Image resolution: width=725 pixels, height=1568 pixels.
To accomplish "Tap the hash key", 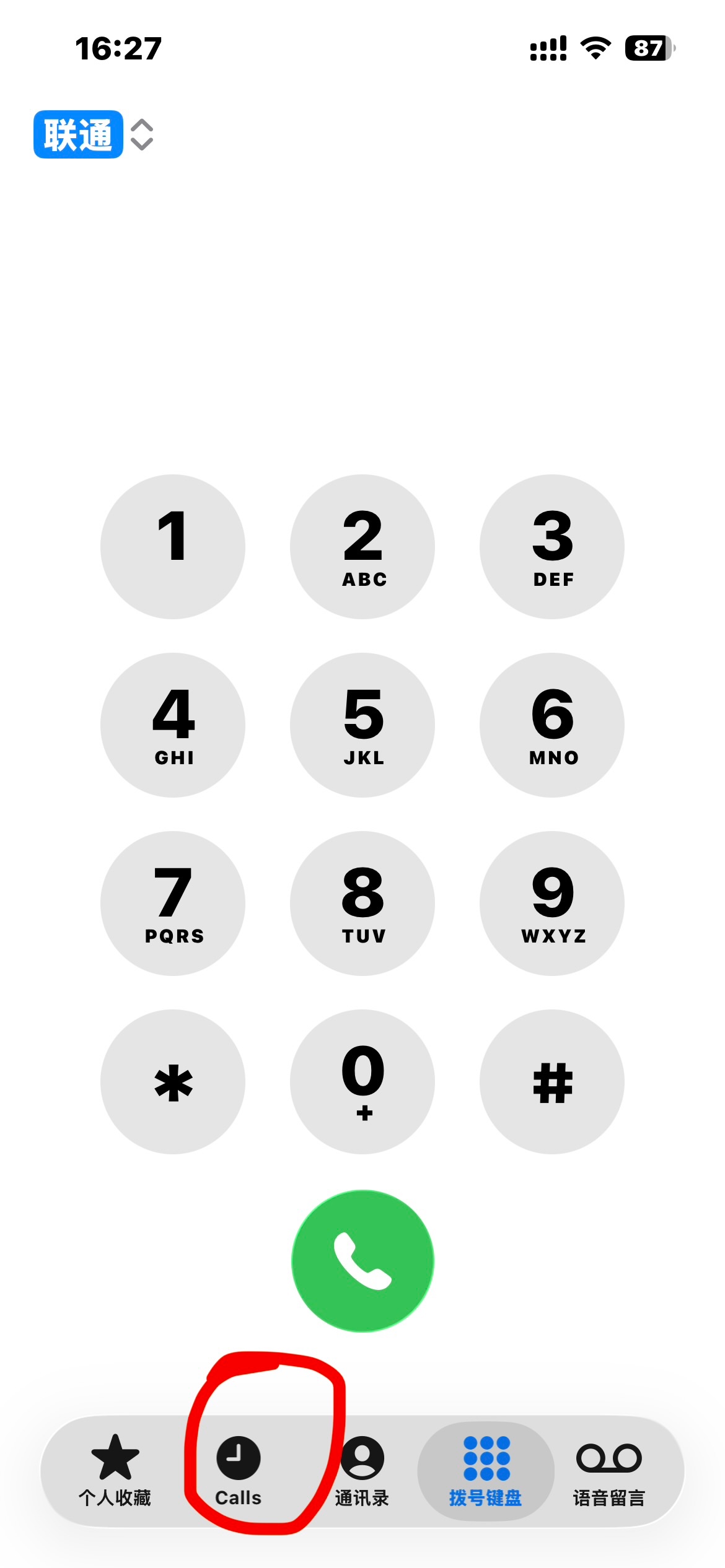I will [552, 1082].
